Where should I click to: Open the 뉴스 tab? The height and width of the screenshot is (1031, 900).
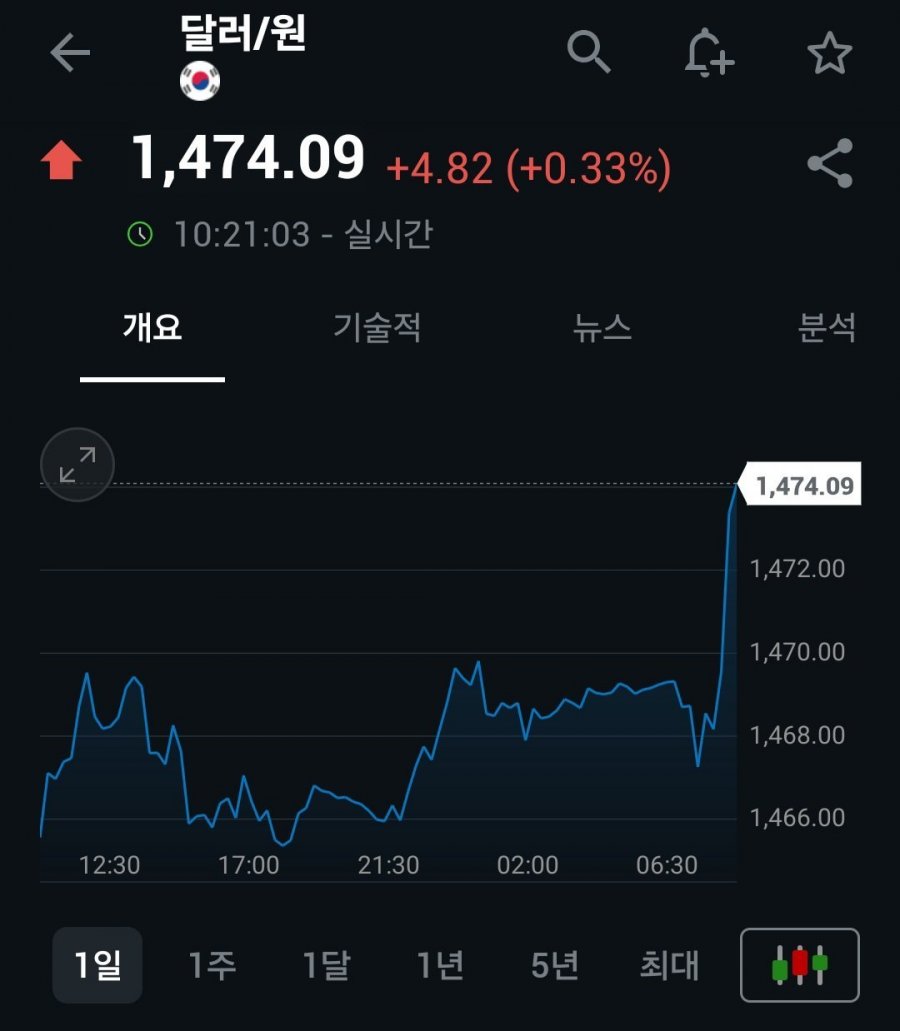click(x=602, y=327)
